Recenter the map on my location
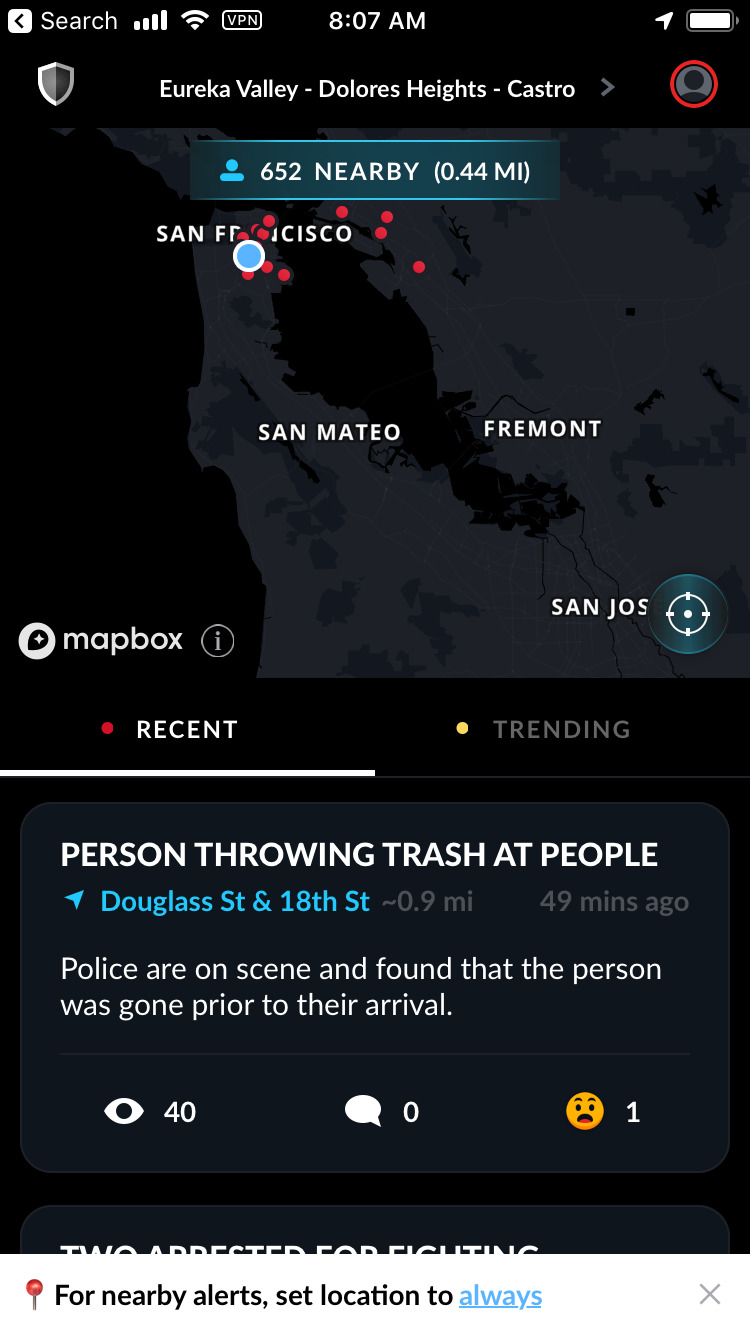The image size is (750, 1334). [687, 614]
